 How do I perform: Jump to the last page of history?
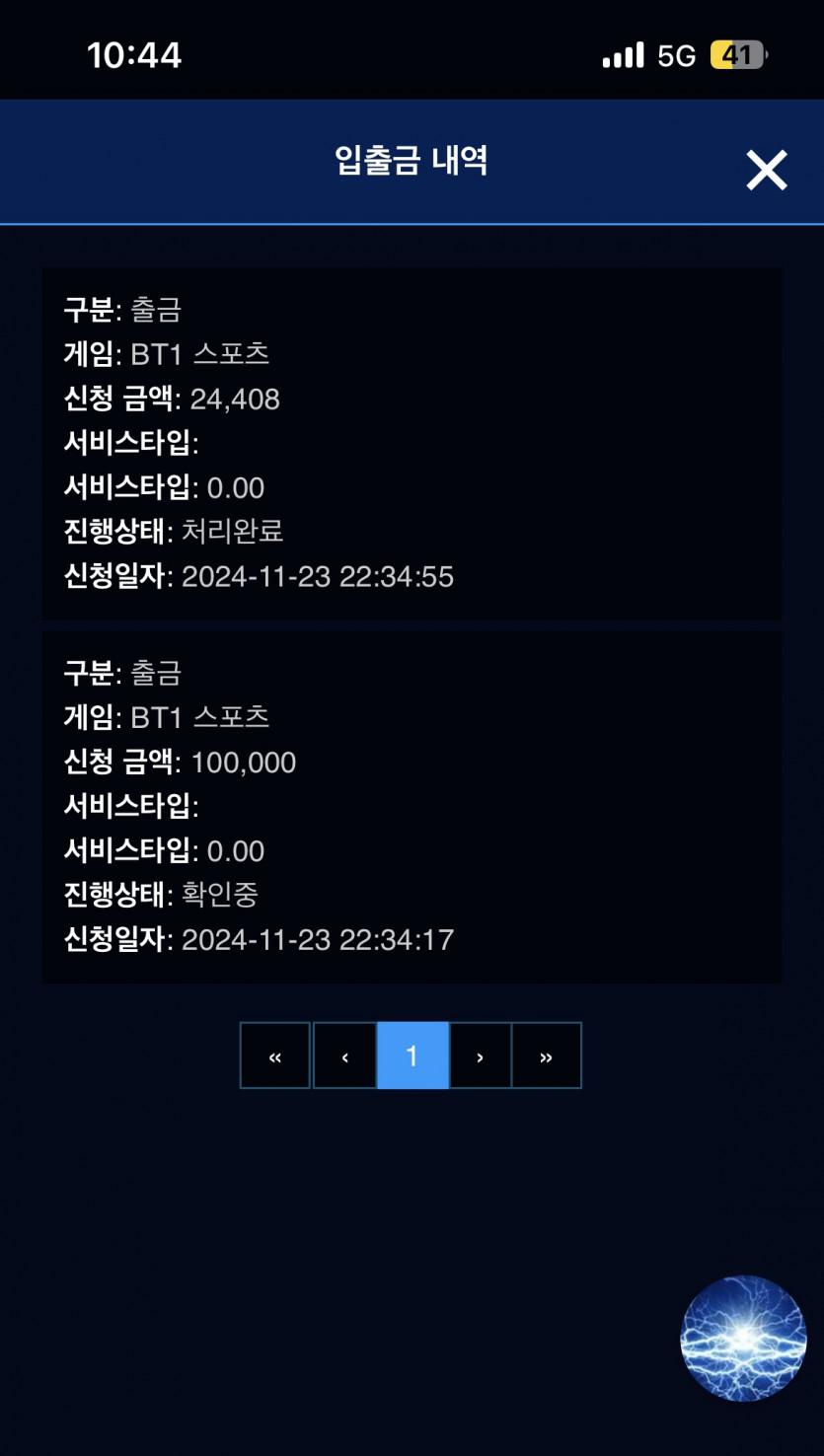[546, 1056]
